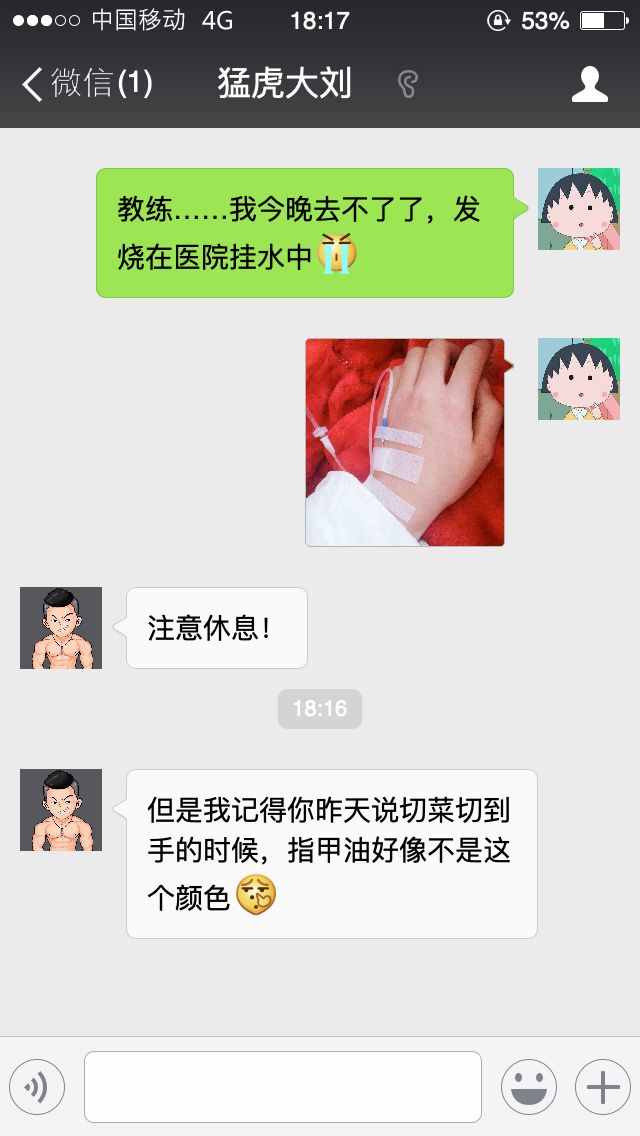Image resolution: width=640 pixels, height=1136 pixels.
Task: Open my cartoon avatar beside the green message
Action: pos(579,209)
